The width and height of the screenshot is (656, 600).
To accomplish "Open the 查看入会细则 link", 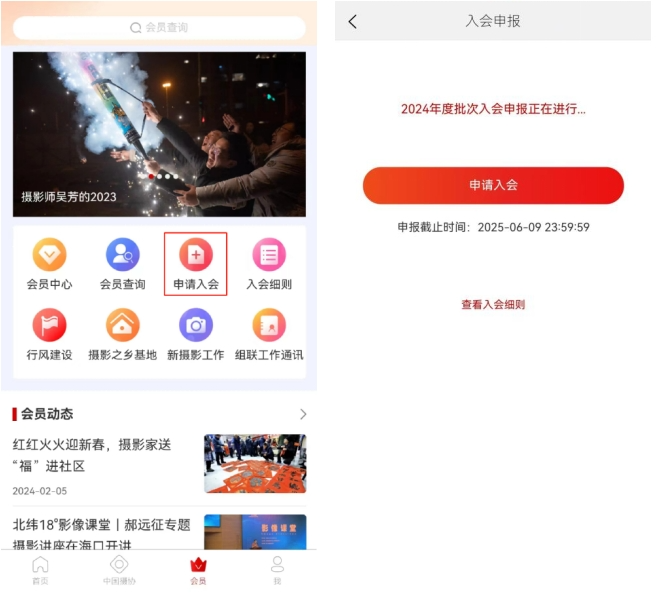I will pyautogui.click(x=493, y=305).
